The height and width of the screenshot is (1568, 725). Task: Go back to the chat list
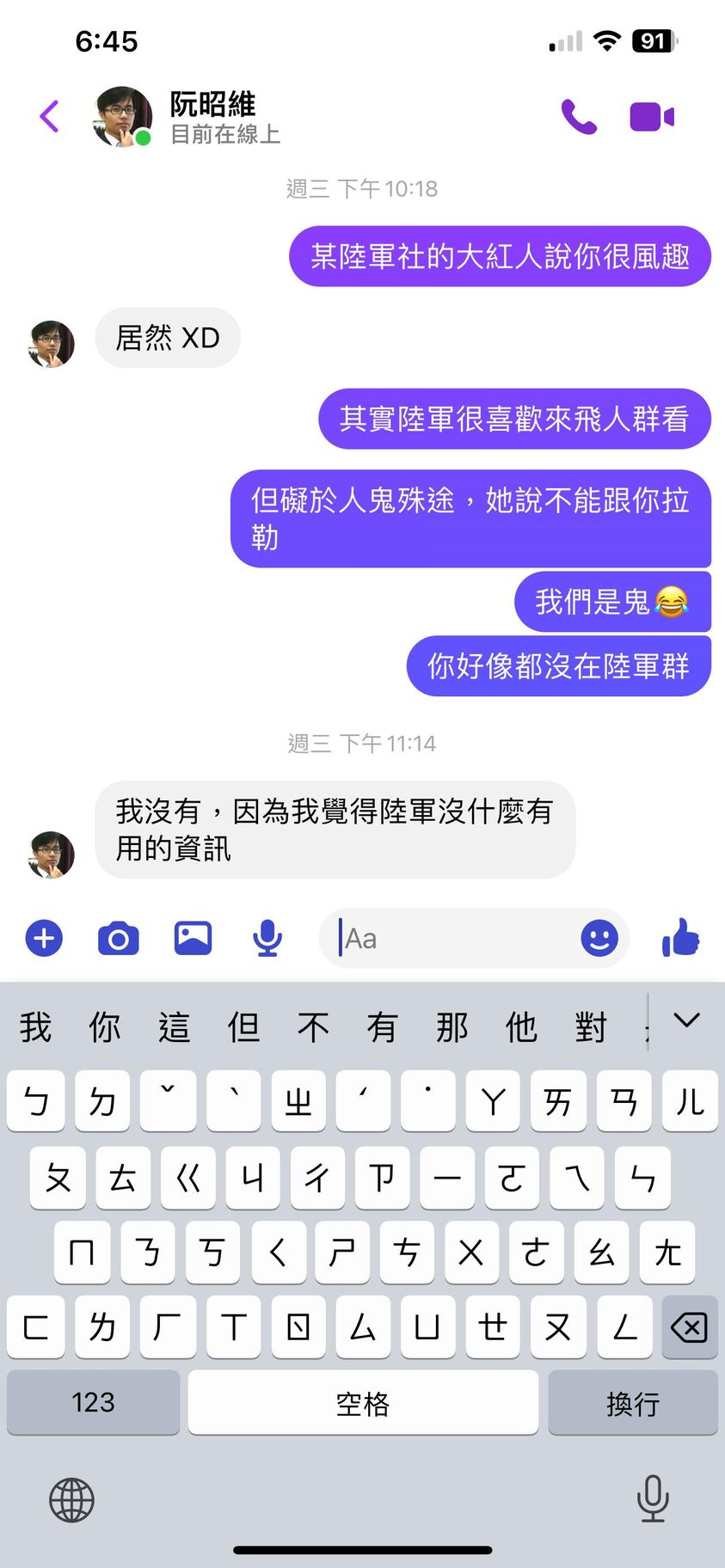tap(50, 117)
